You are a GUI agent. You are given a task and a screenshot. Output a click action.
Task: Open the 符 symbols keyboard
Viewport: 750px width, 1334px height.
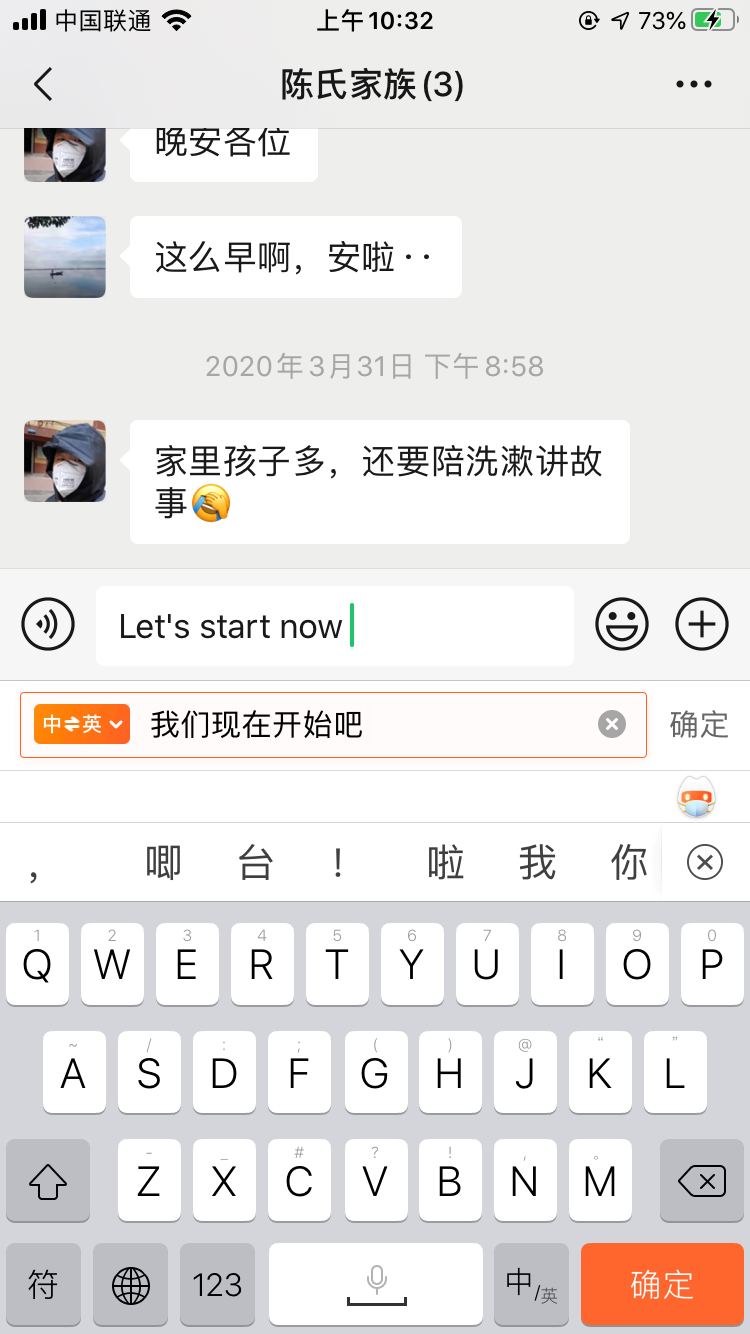click(44, 1284)
